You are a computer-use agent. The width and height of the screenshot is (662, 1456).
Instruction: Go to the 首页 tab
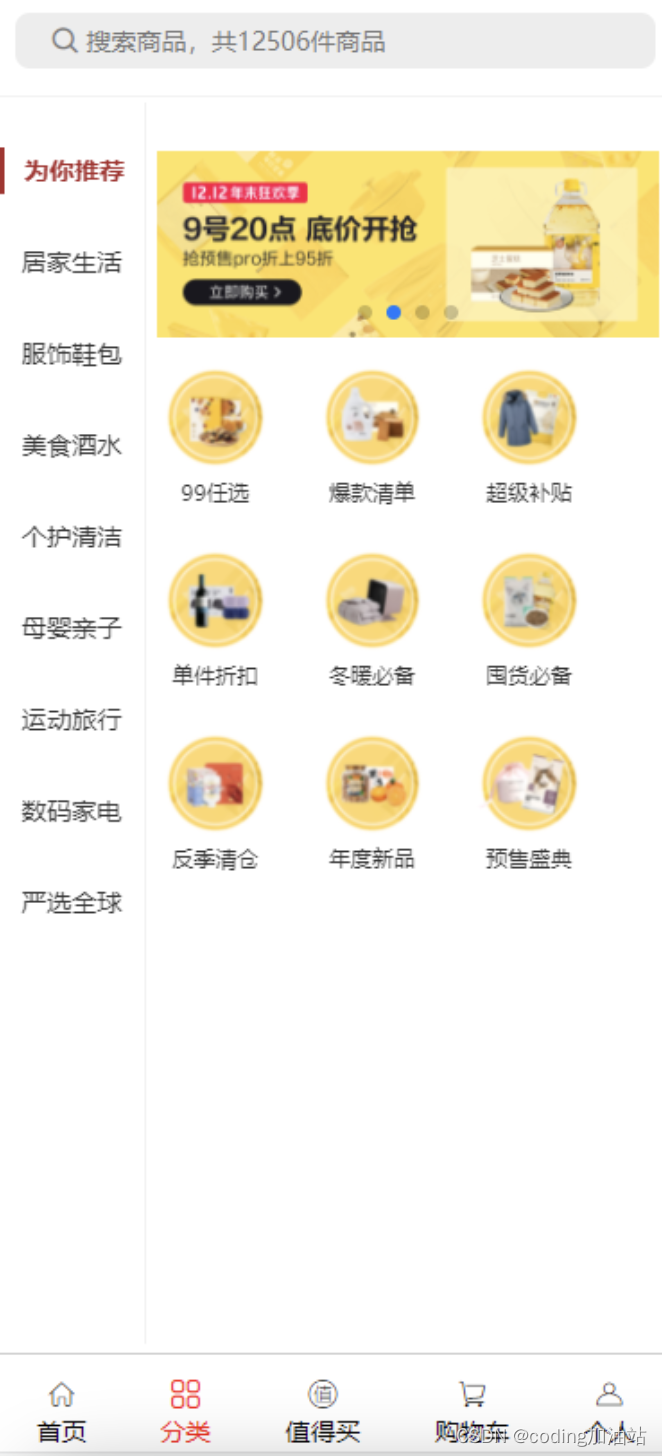click(62, 1410)
